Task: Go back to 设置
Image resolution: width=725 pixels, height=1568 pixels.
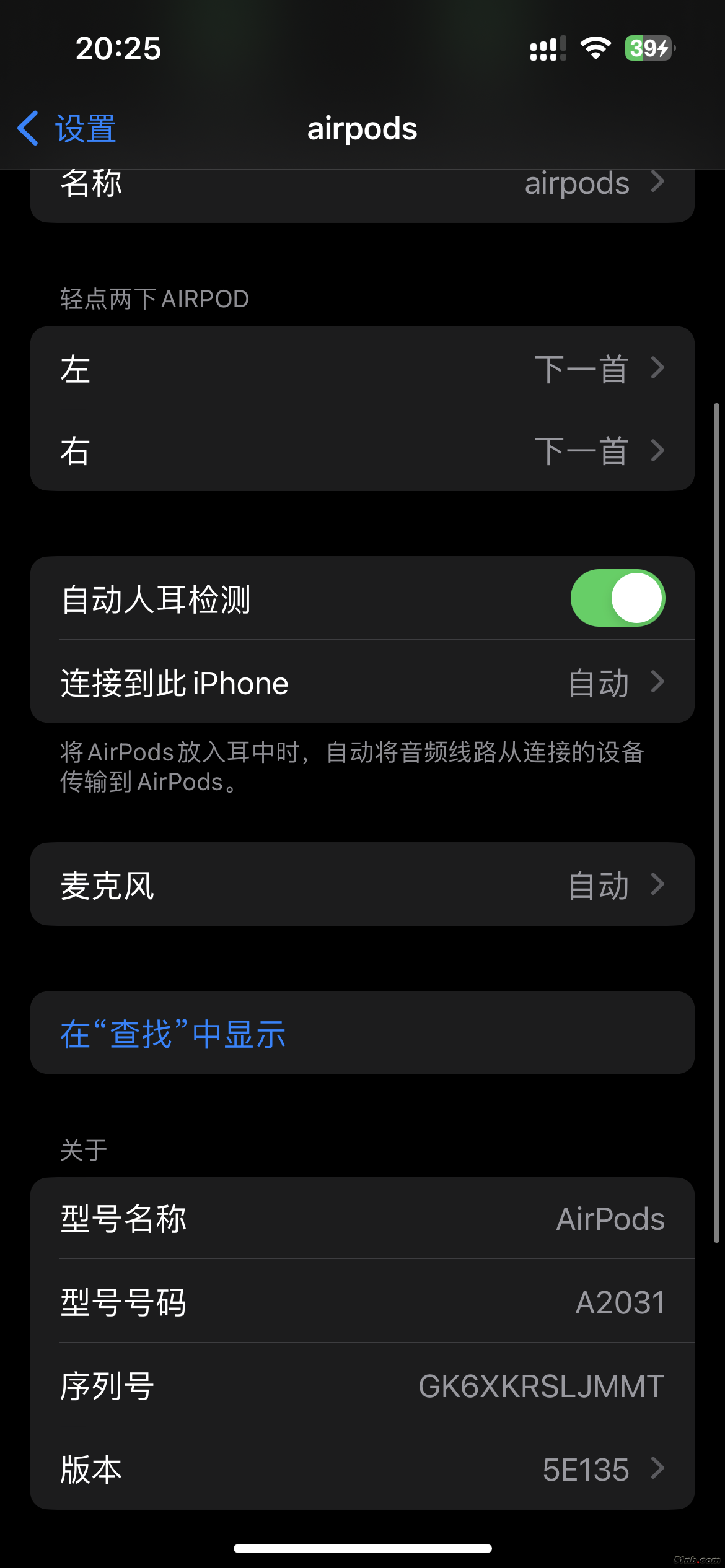Action: (67, 129)
